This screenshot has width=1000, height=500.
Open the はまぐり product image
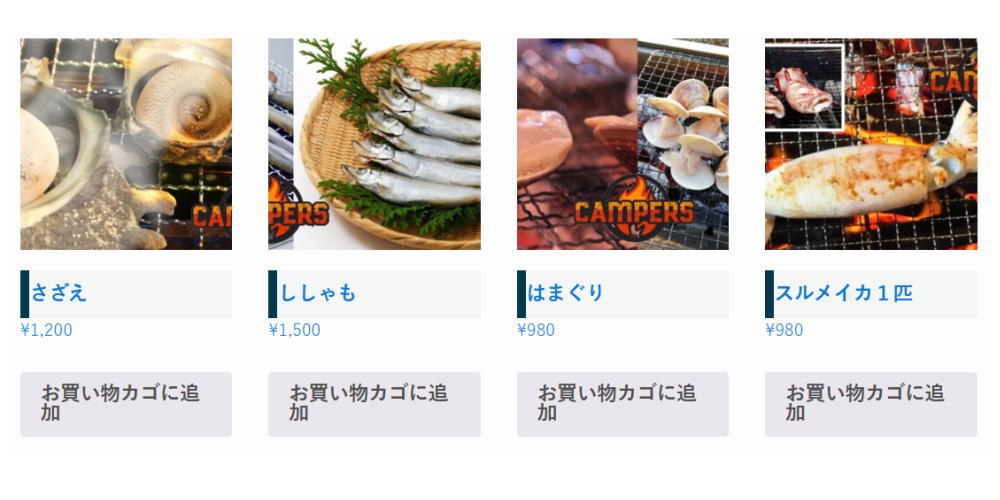tap(622, 144)
